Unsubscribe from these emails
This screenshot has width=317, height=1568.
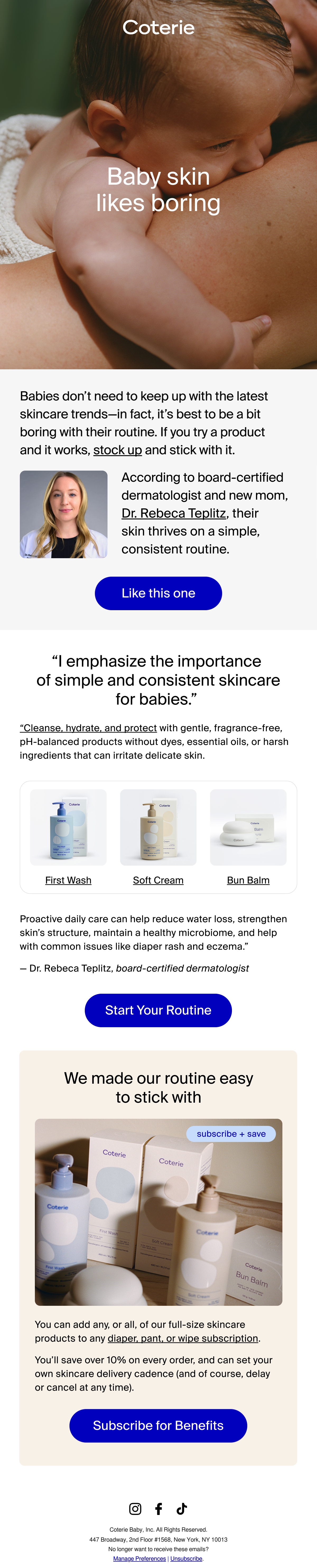[186, 1559]
